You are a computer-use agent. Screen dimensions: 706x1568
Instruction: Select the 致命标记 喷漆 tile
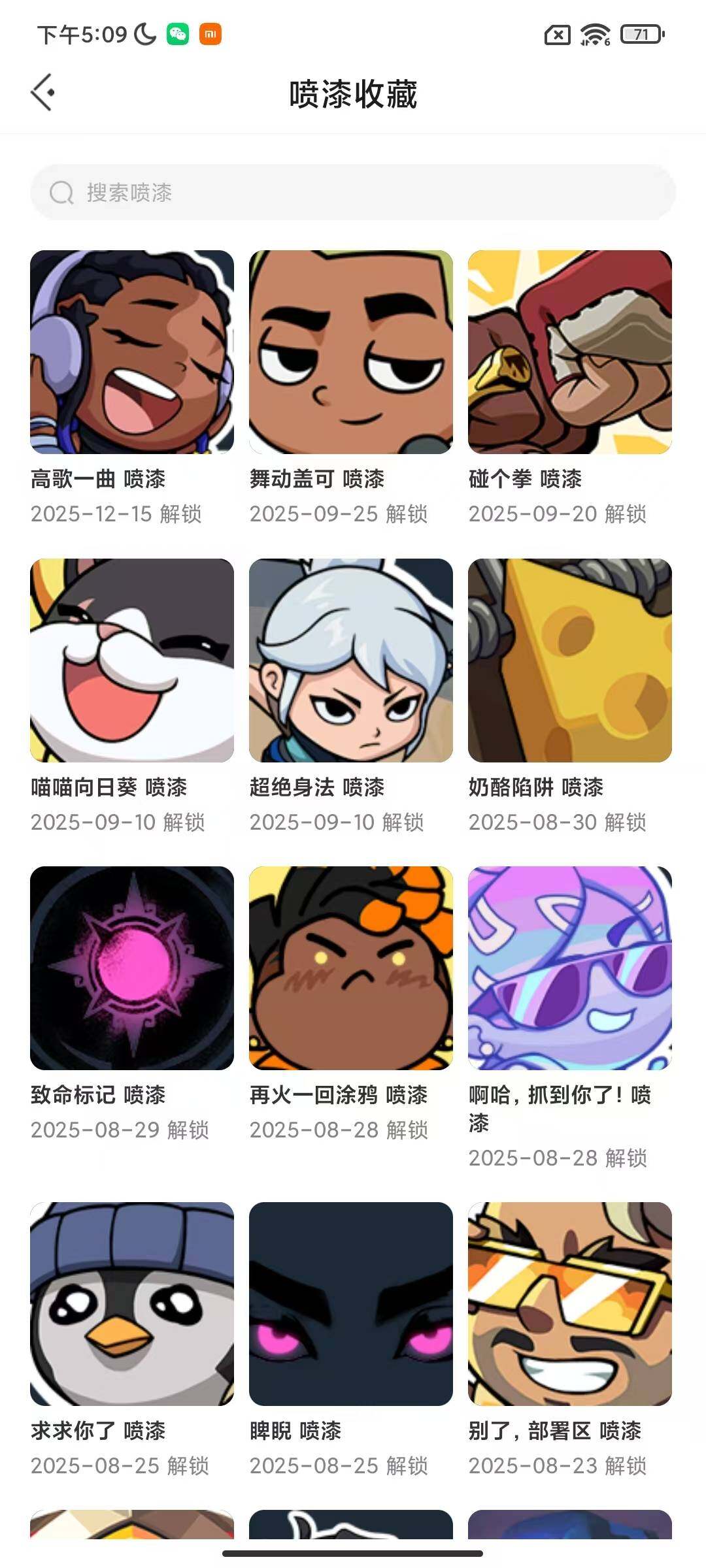tap(132, 968)
